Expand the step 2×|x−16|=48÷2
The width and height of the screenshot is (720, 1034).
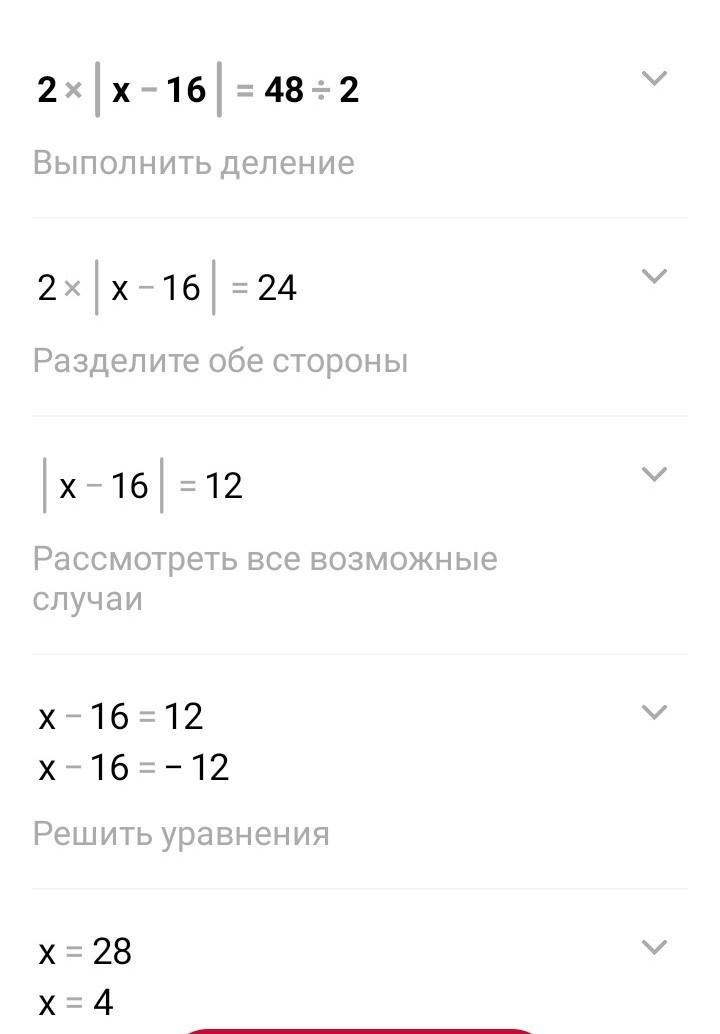click(653, 78)
